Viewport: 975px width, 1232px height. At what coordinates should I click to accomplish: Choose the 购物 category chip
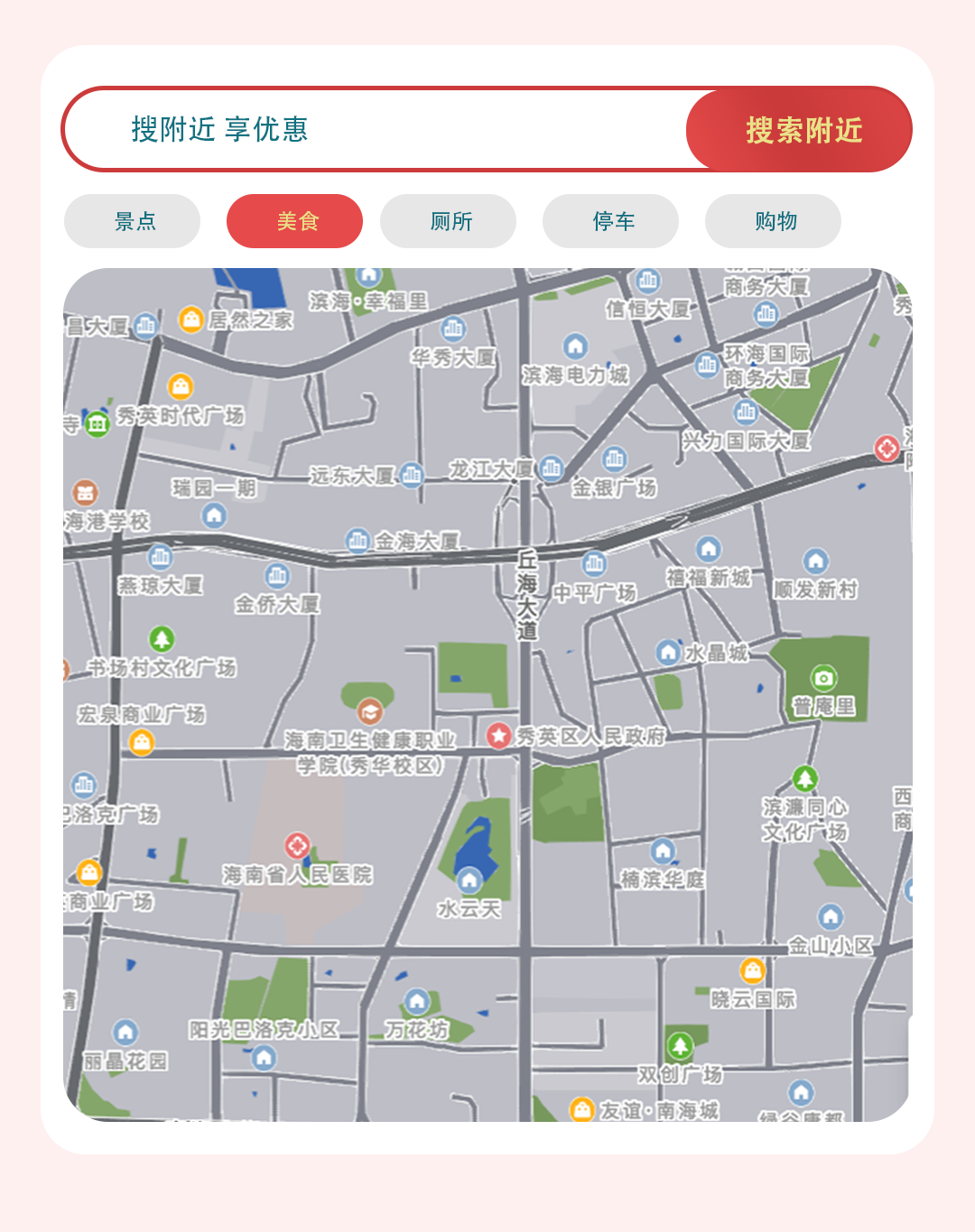(774, 221)
